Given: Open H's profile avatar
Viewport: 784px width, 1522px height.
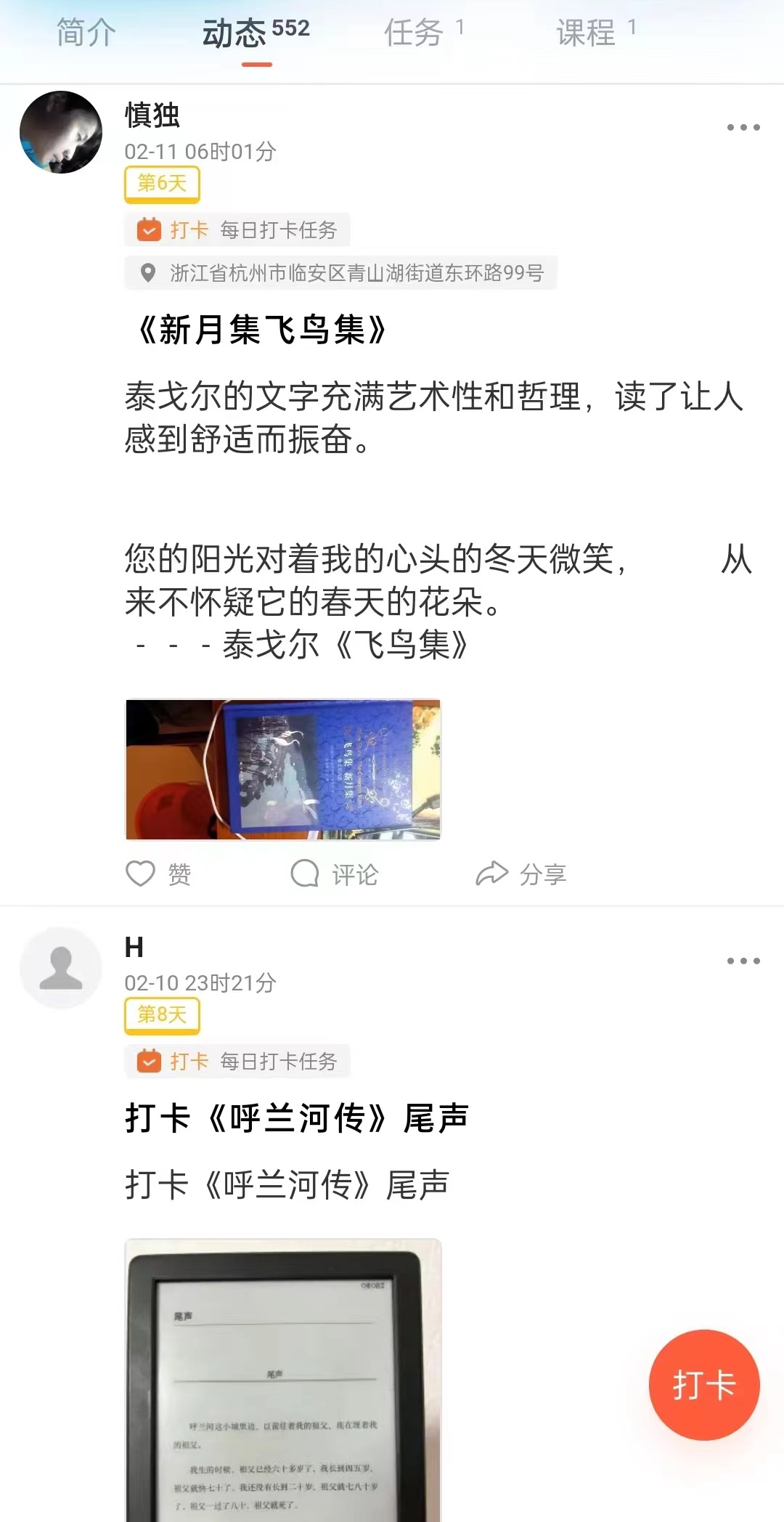Looking at the screenshot, I should (x=61, y=967).
